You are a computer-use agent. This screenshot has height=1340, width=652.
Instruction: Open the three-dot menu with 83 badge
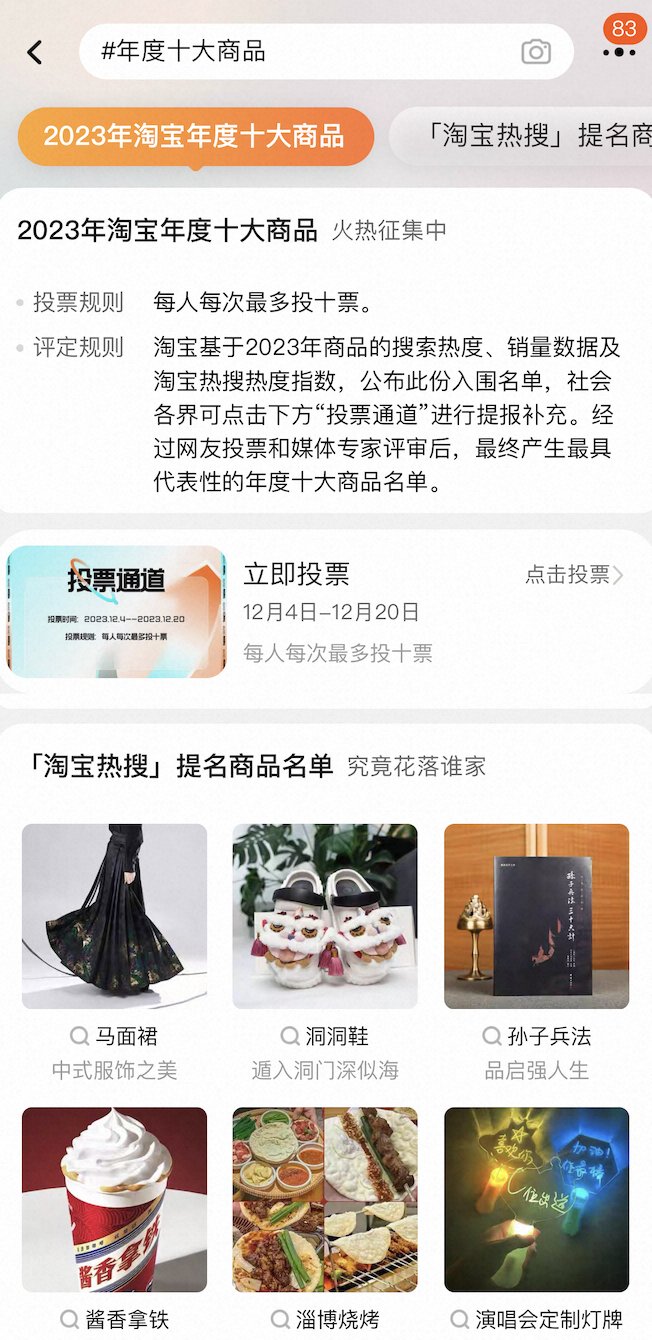tap(620, 52)
